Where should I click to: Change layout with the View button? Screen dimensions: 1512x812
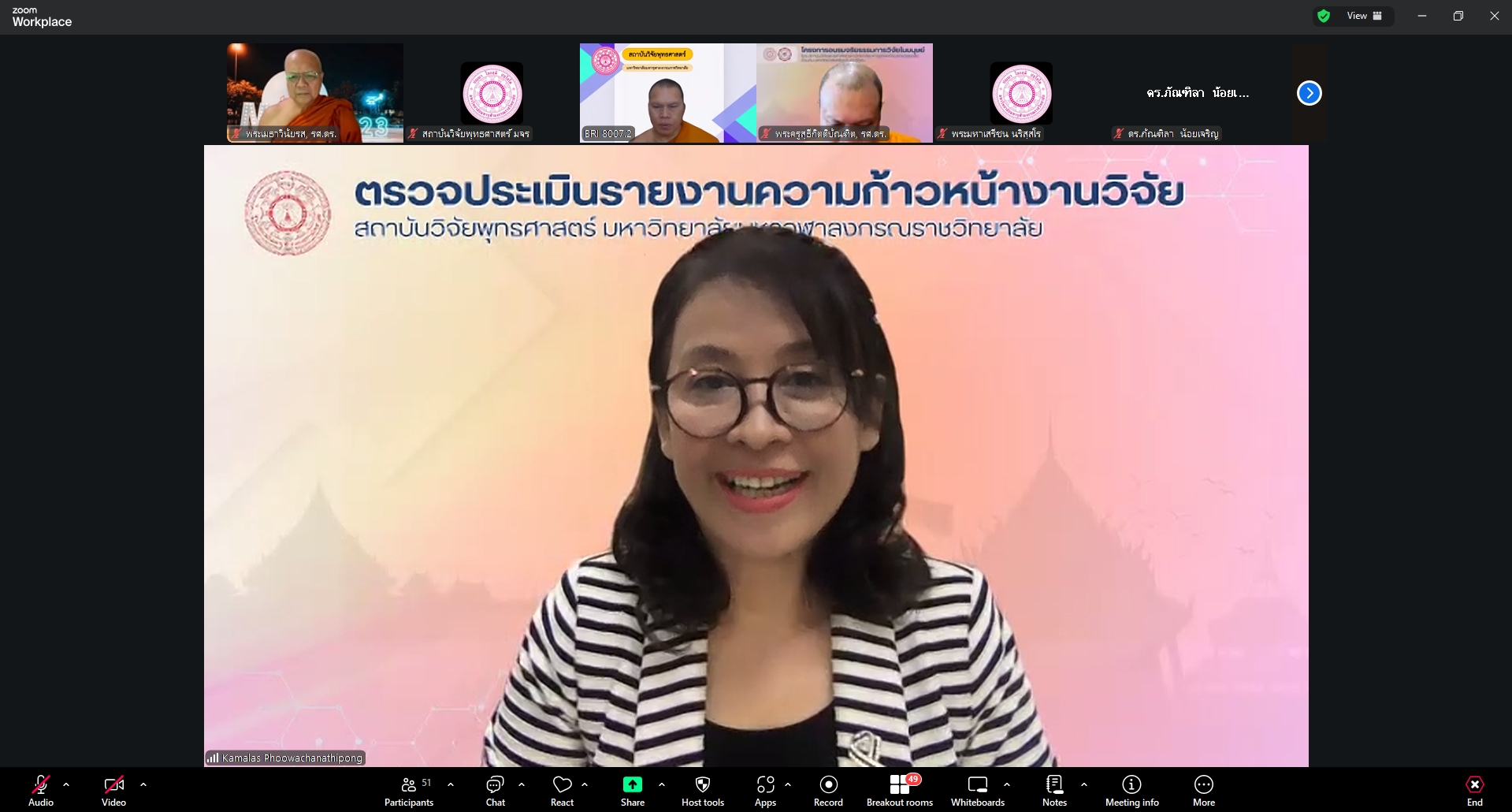(x=1364, y=16)
